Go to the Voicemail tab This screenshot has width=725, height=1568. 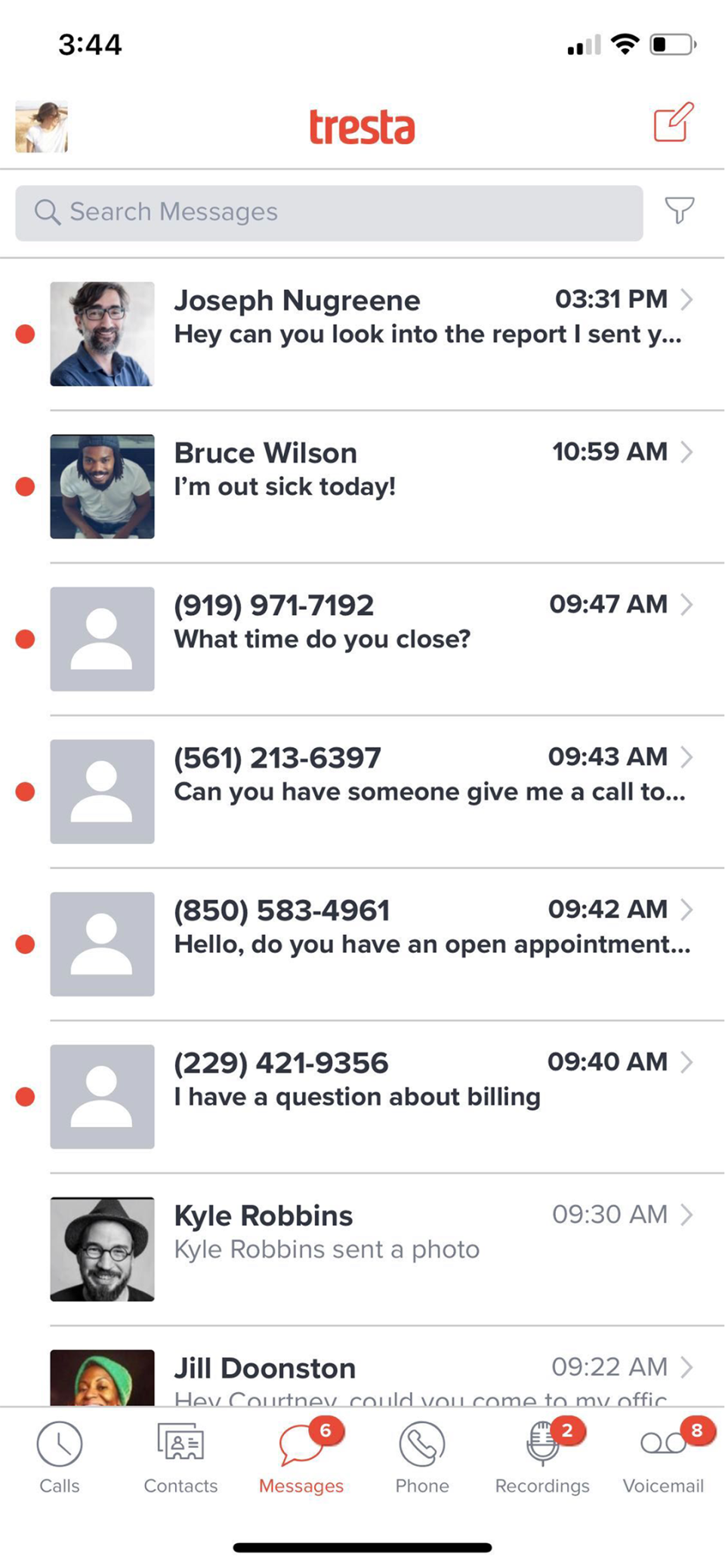coord(663,1458)
